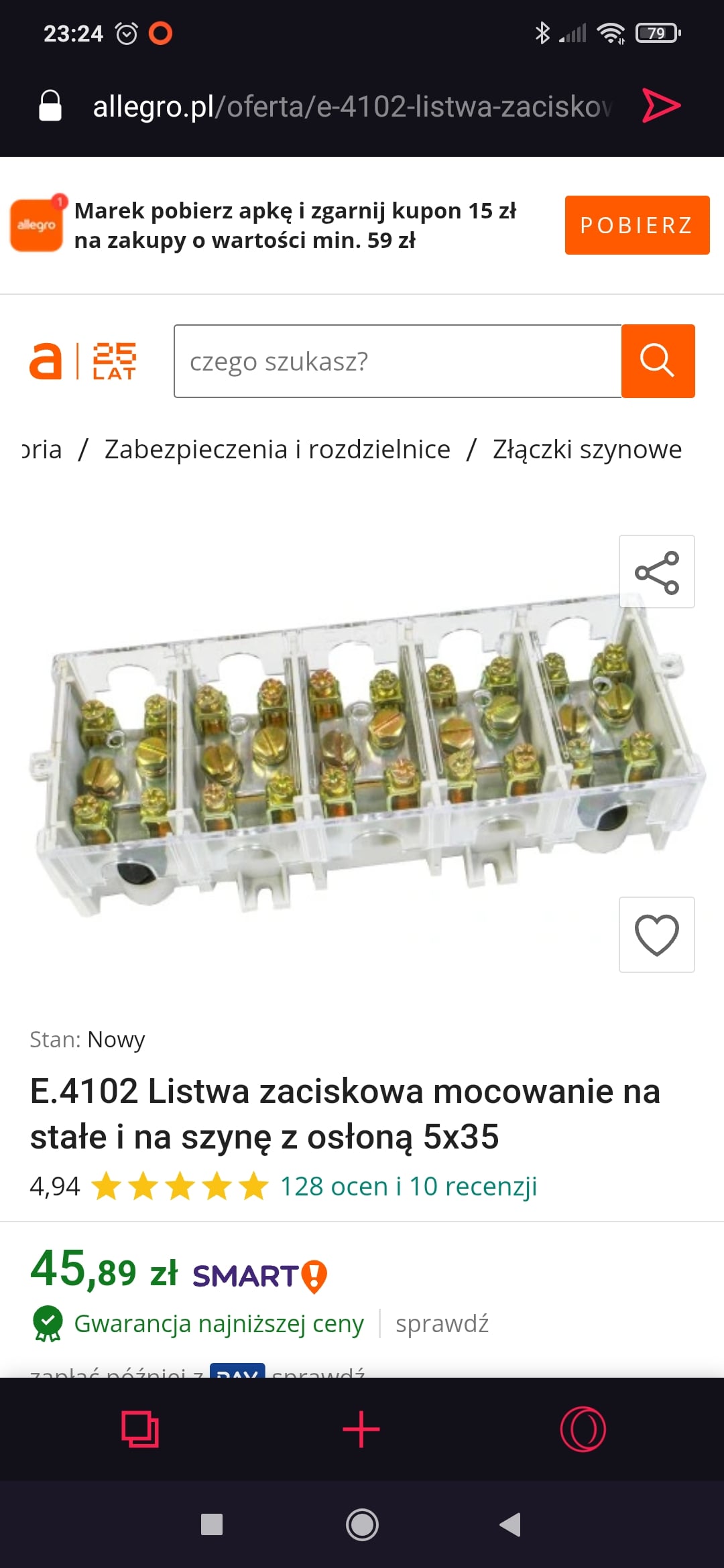This screenshot has width=724, height=1568.
Task: Share this product offer
Action: [656, 572]
